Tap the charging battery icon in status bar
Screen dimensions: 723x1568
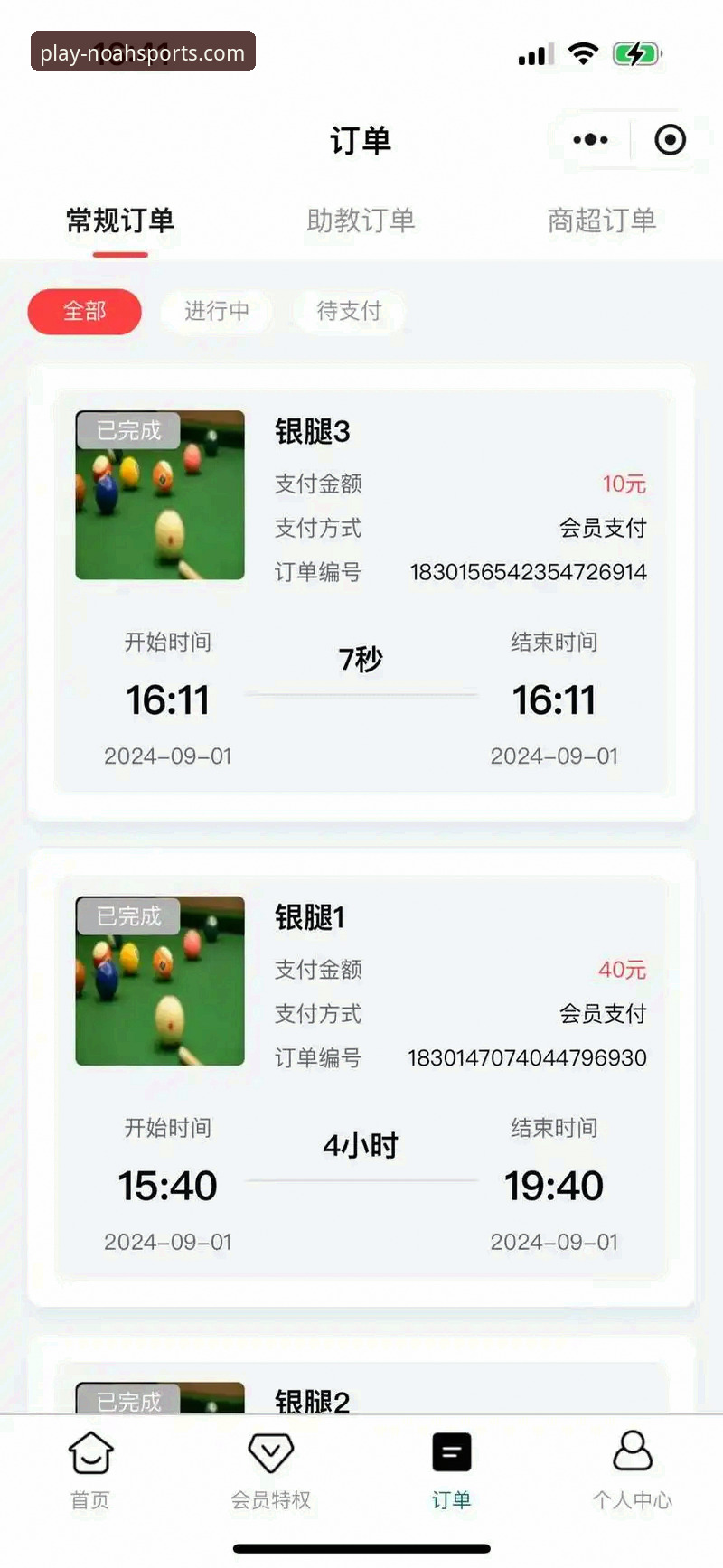click(635, 53)
